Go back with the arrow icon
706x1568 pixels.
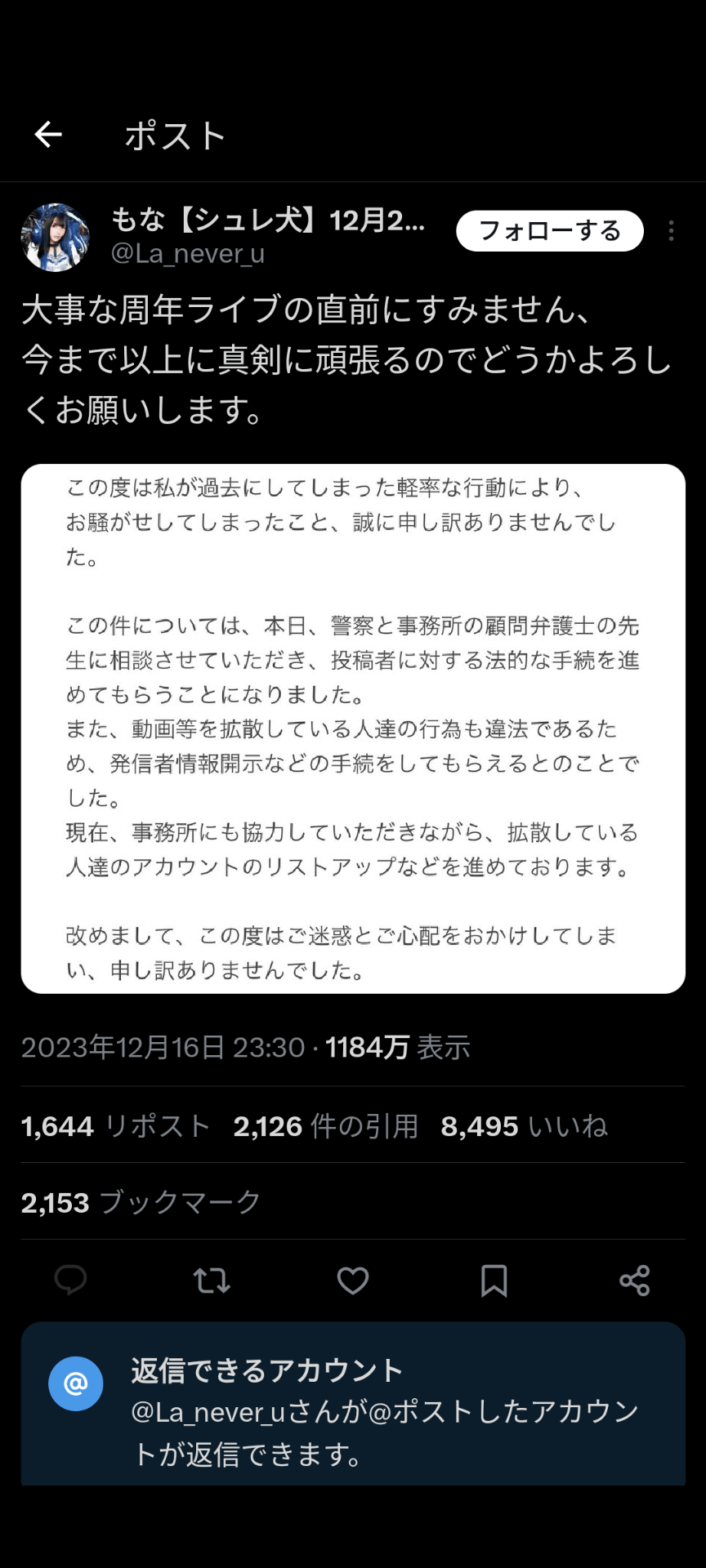coord(48,135)
